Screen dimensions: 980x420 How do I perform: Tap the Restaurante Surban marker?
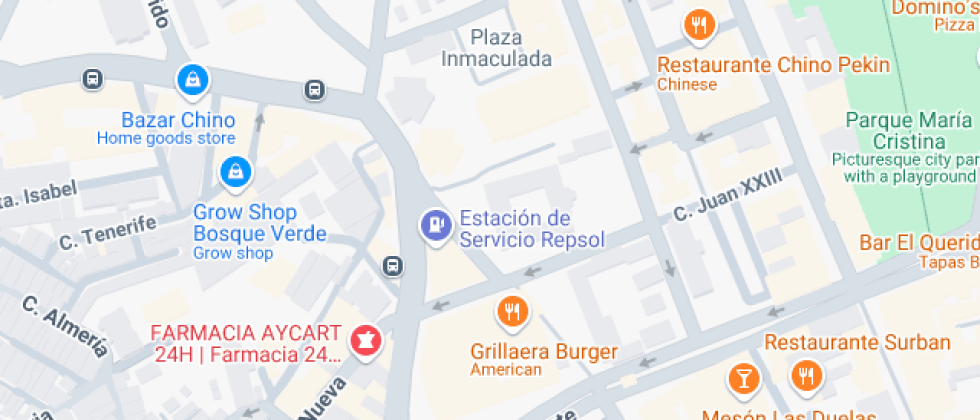[806, 376]
